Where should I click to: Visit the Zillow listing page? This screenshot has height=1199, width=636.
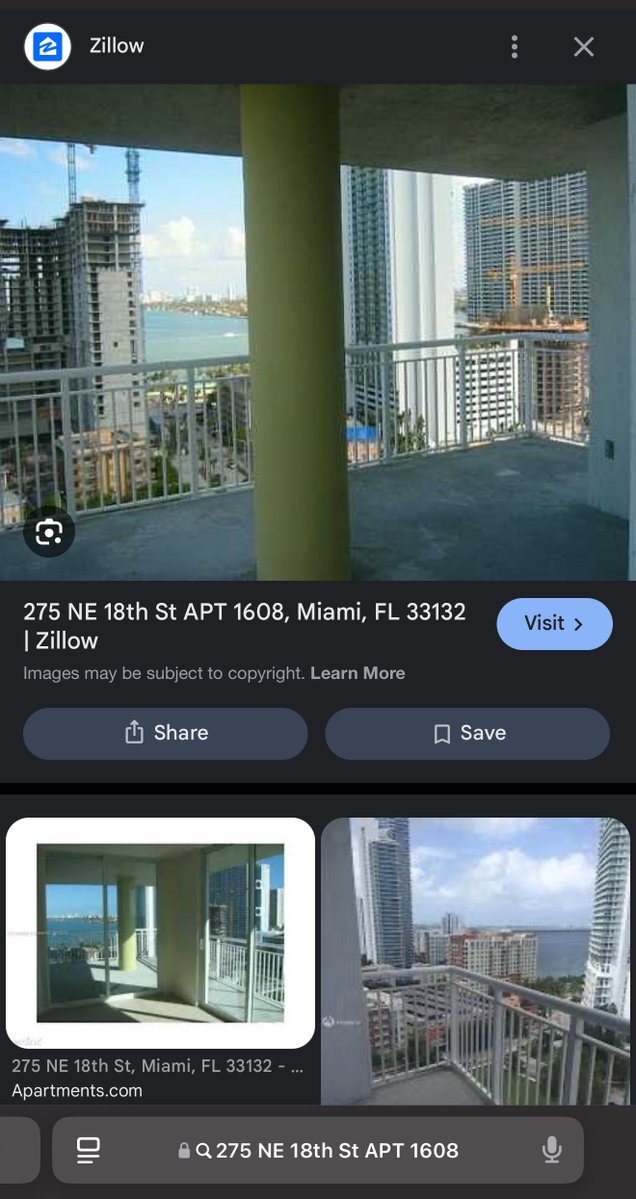554,624
